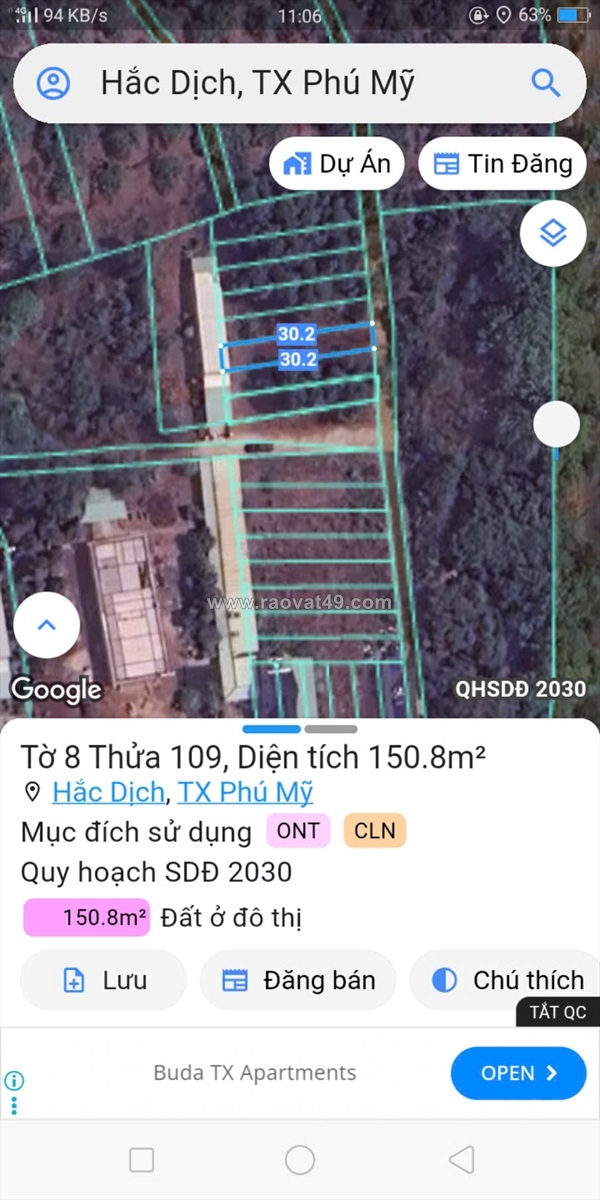Save the plot with Lưu
The image size is (600, 1200).
click(103, 980)
